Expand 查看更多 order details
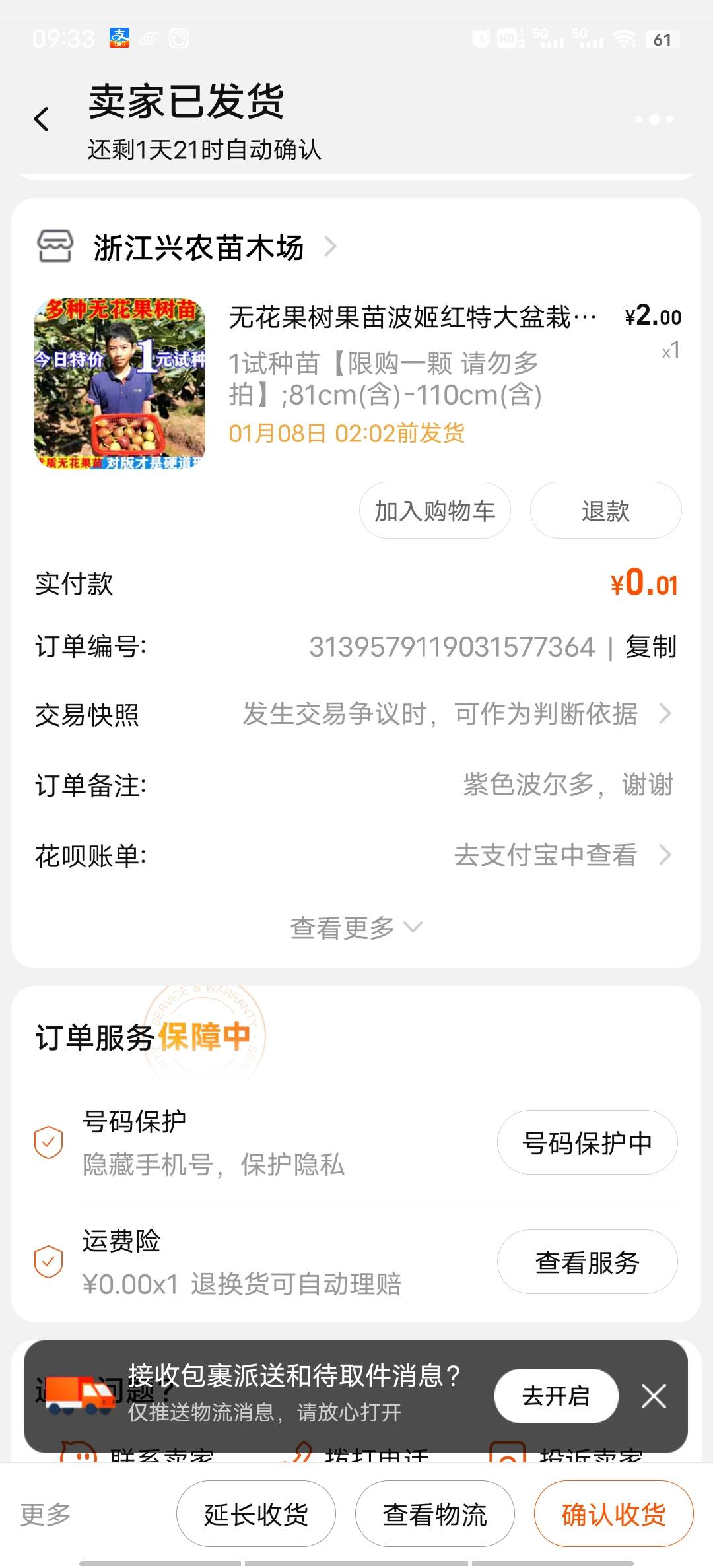Viewport: 713px width, 1568px height. (356, 928)
